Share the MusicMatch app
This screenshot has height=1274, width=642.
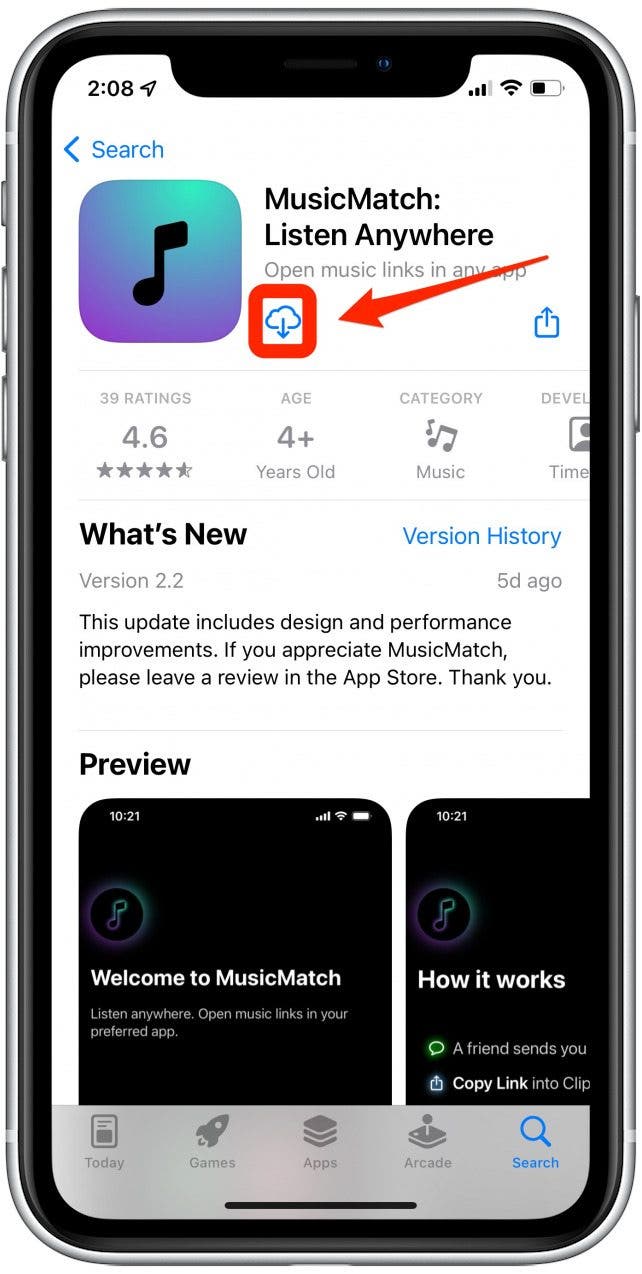coord(546,322)
